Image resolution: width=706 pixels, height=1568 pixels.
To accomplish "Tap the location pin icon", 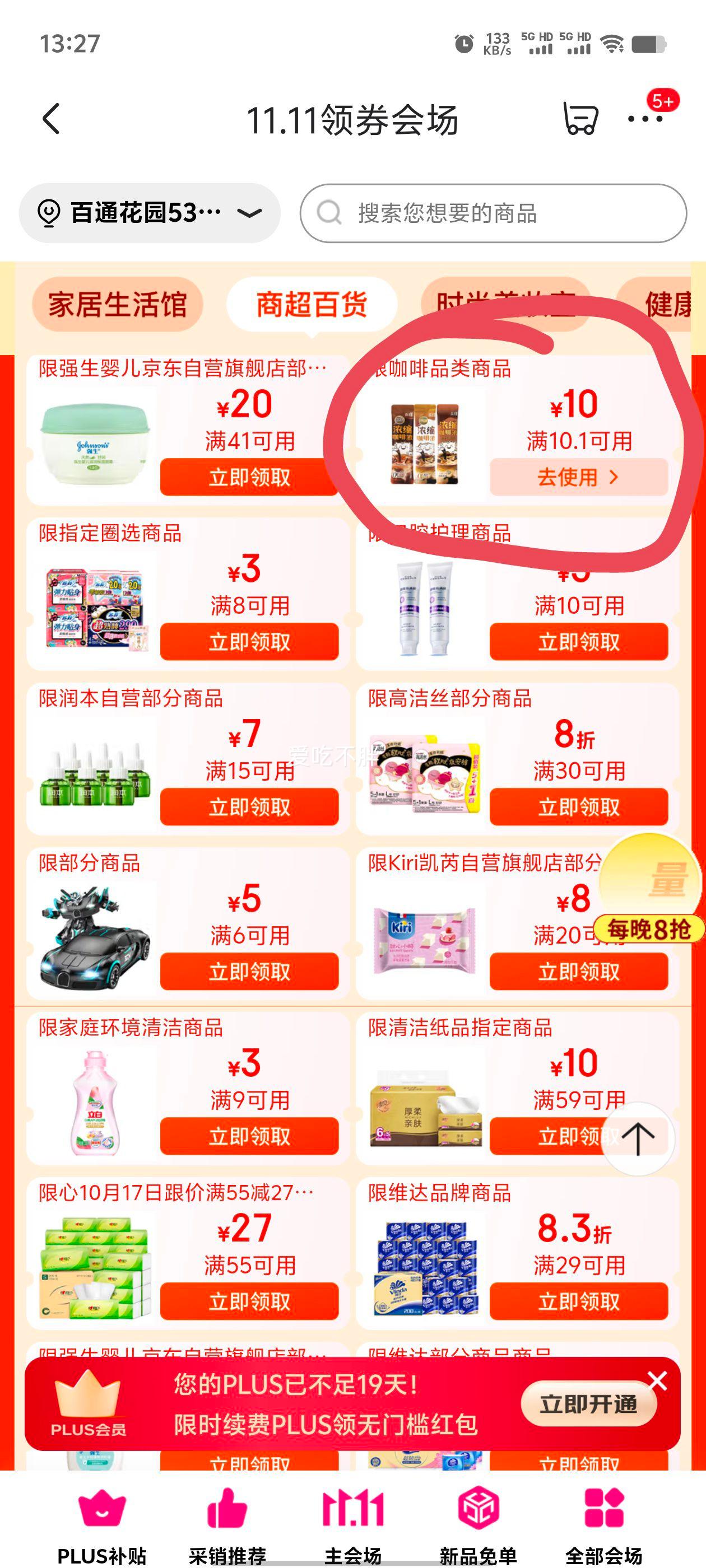I will (50, 212).
